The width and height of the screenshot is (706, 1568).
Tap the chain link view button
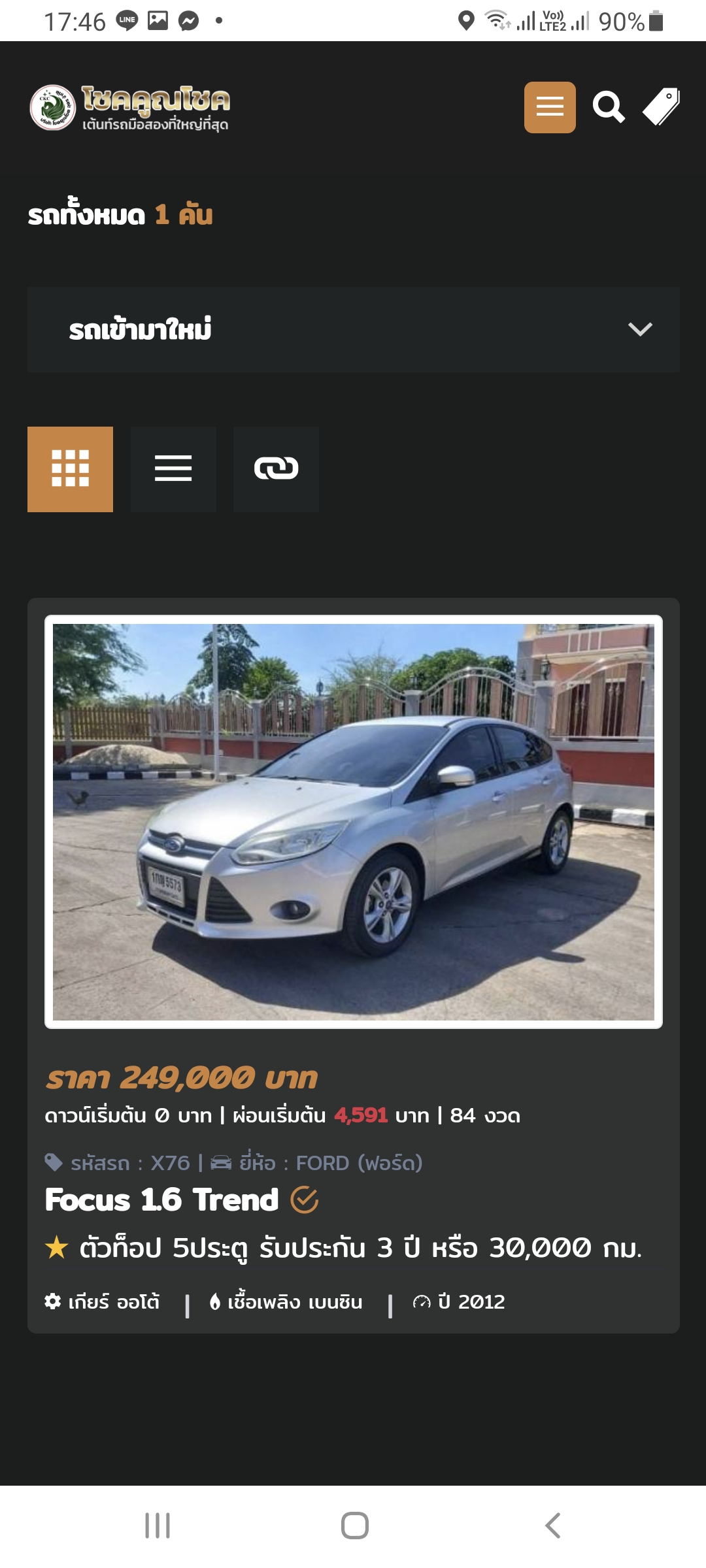click(x=276, y=469)
